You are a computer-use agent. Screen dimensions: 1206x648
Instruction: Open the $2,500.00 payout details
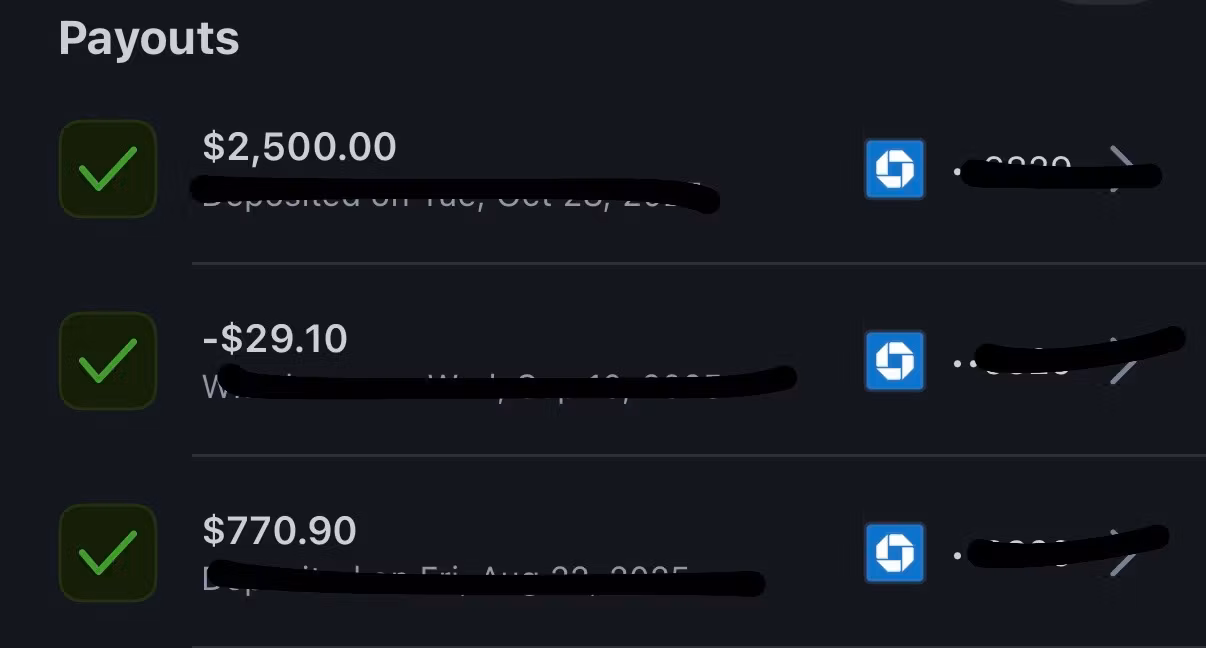click(x=300, y=148)
